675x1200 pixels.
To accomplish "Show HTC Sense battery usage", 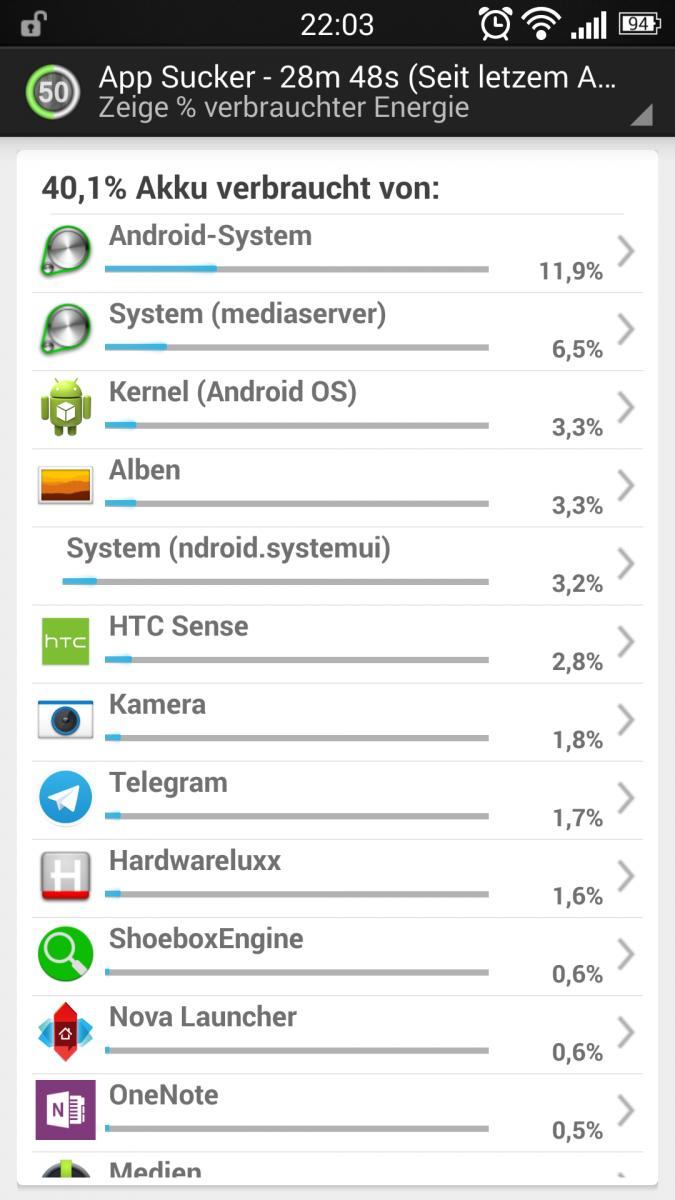I will click(x=338, y=644).
